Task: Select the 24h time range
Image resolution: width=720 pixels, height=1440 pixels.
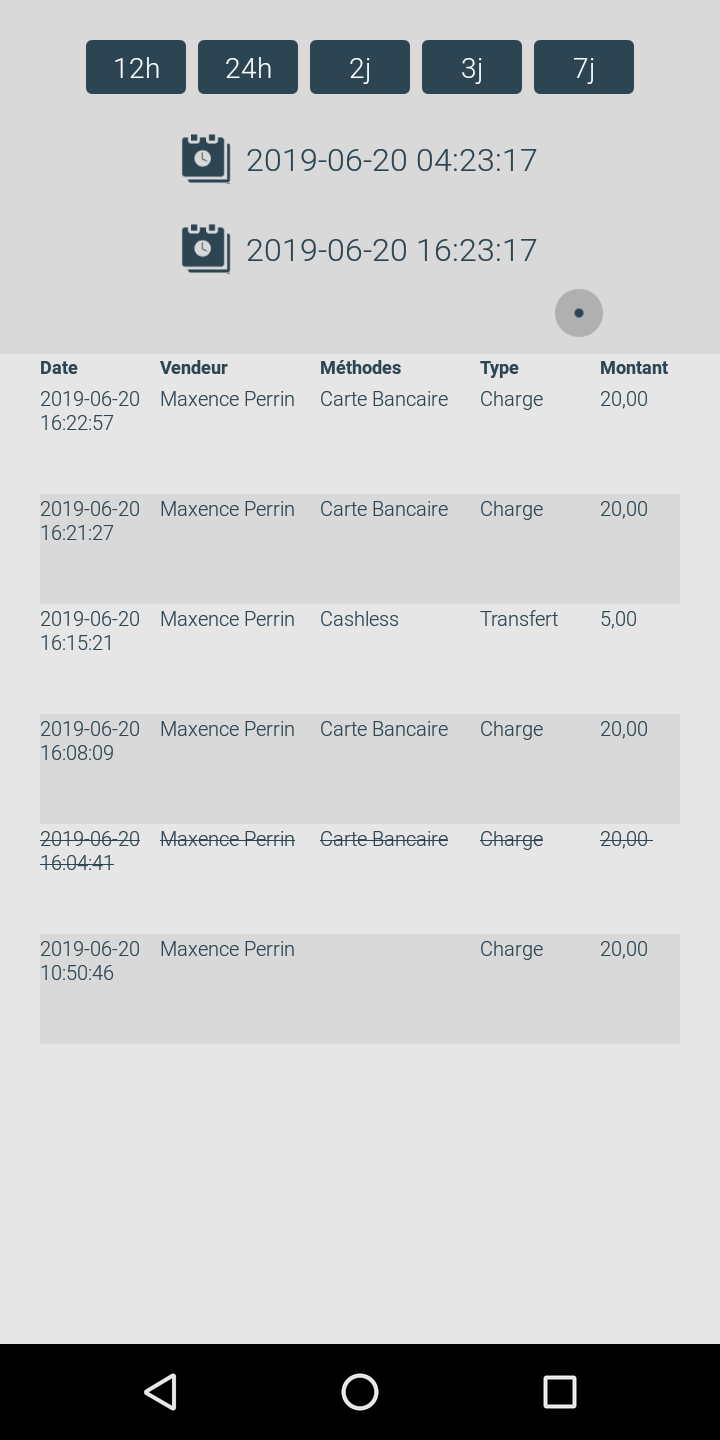Action: coord(248,67)
